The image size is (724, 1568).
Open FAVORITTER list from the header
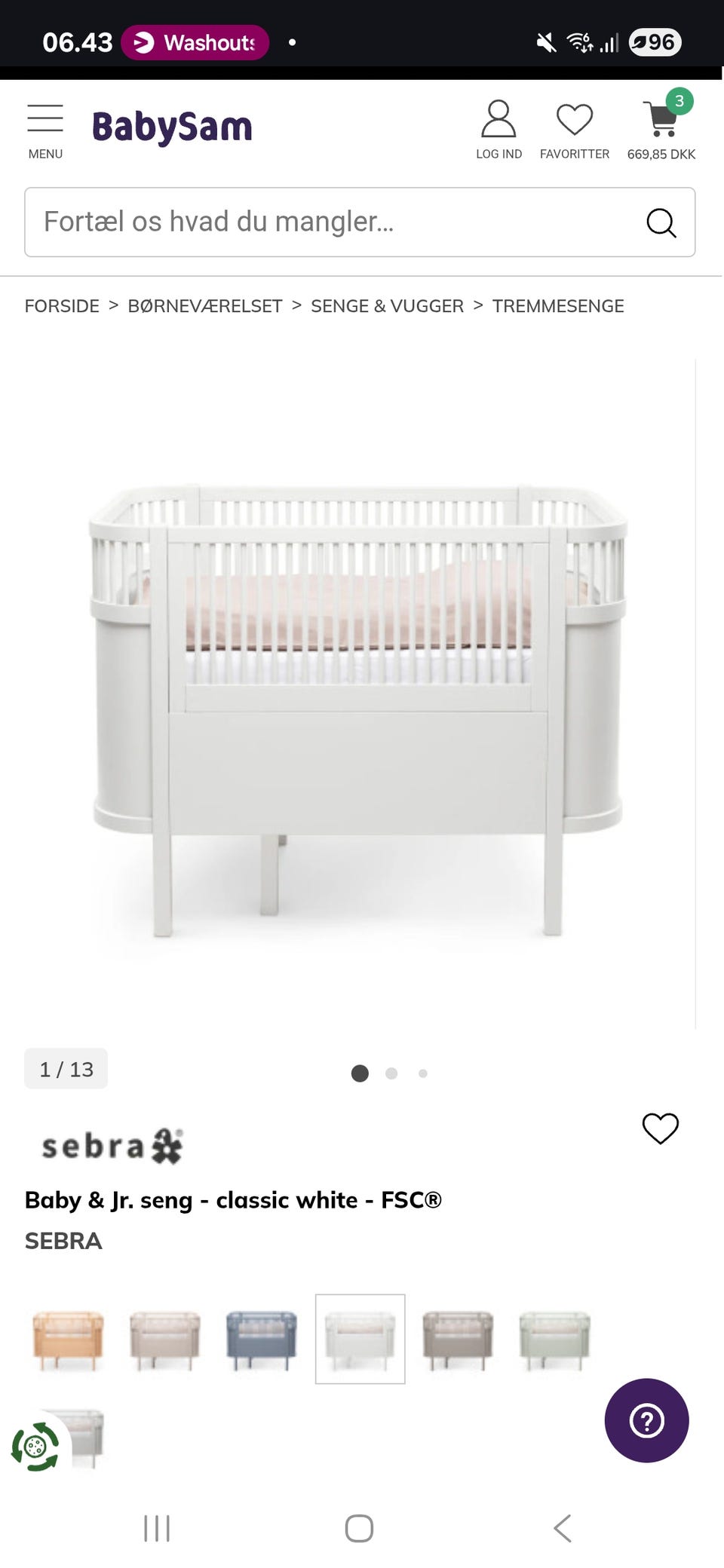click(x=575, y=130)
